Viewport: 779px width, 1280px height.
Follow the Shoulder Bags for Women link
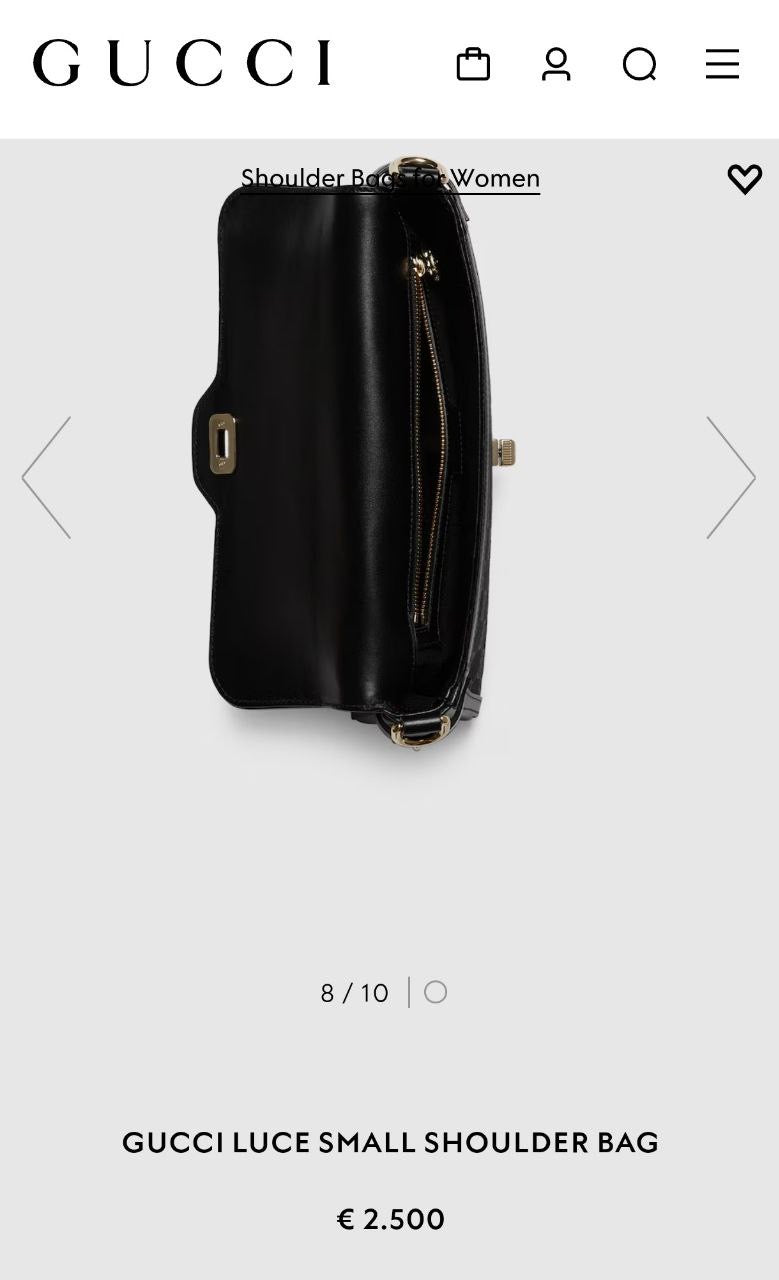point(390,178)
